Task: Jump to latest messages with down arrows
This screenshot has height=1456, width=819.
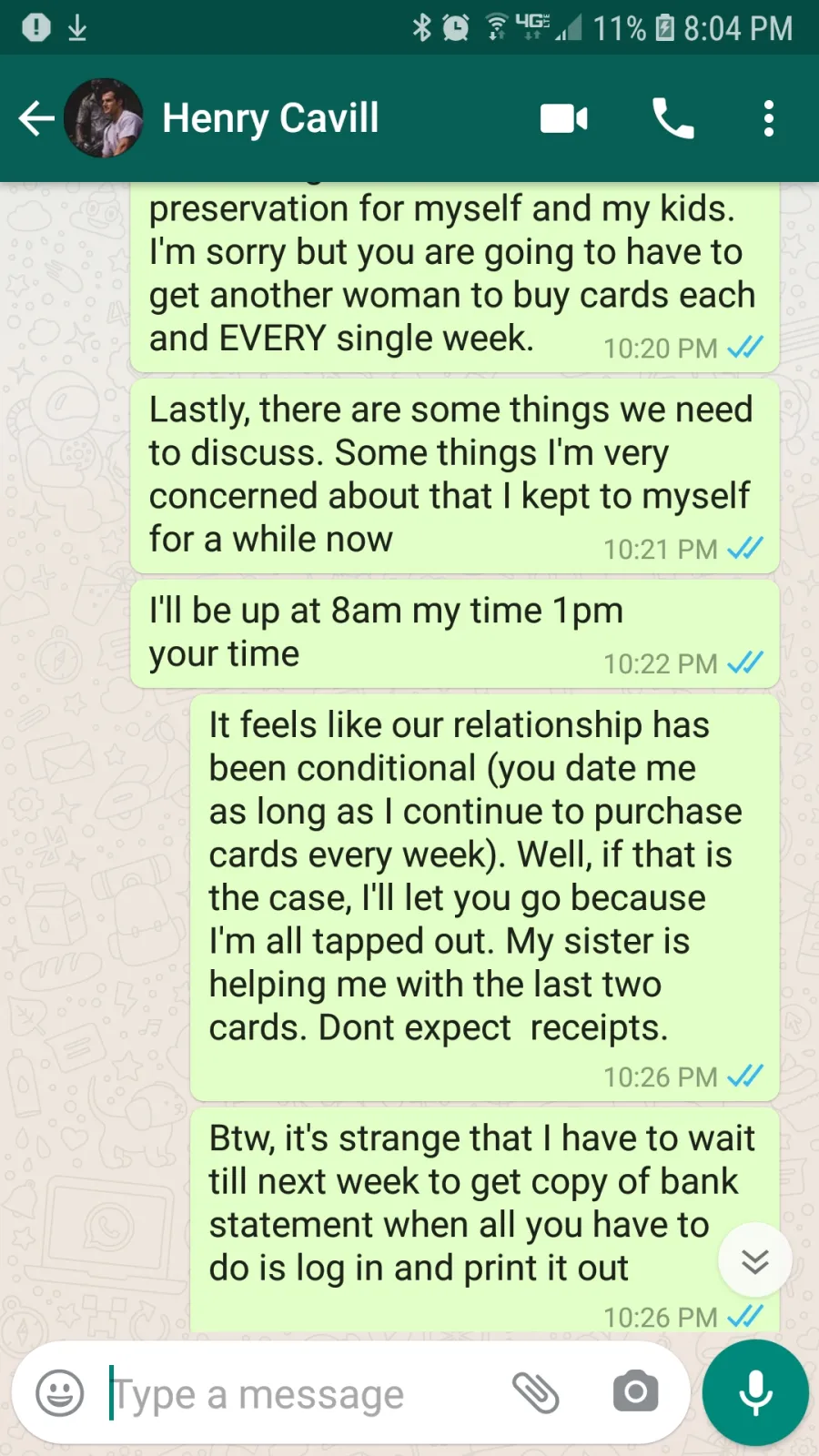Action: (755, 1260)
